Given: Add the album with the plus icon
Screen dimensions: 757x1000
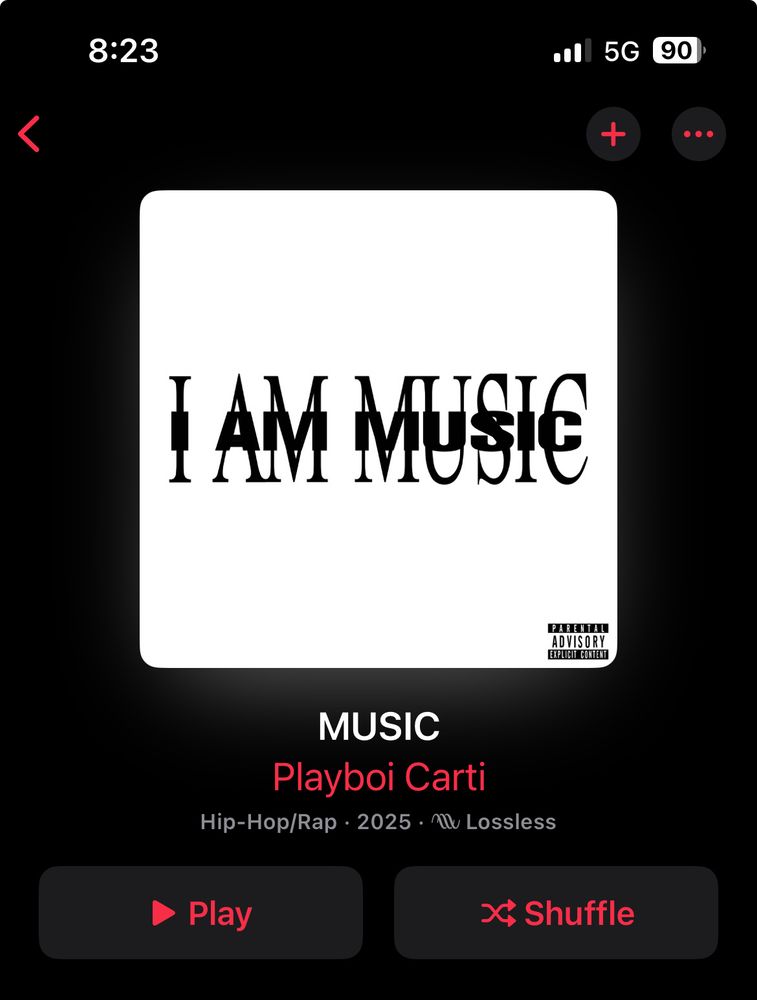Looking at the screenshot, I should (613, 134).
